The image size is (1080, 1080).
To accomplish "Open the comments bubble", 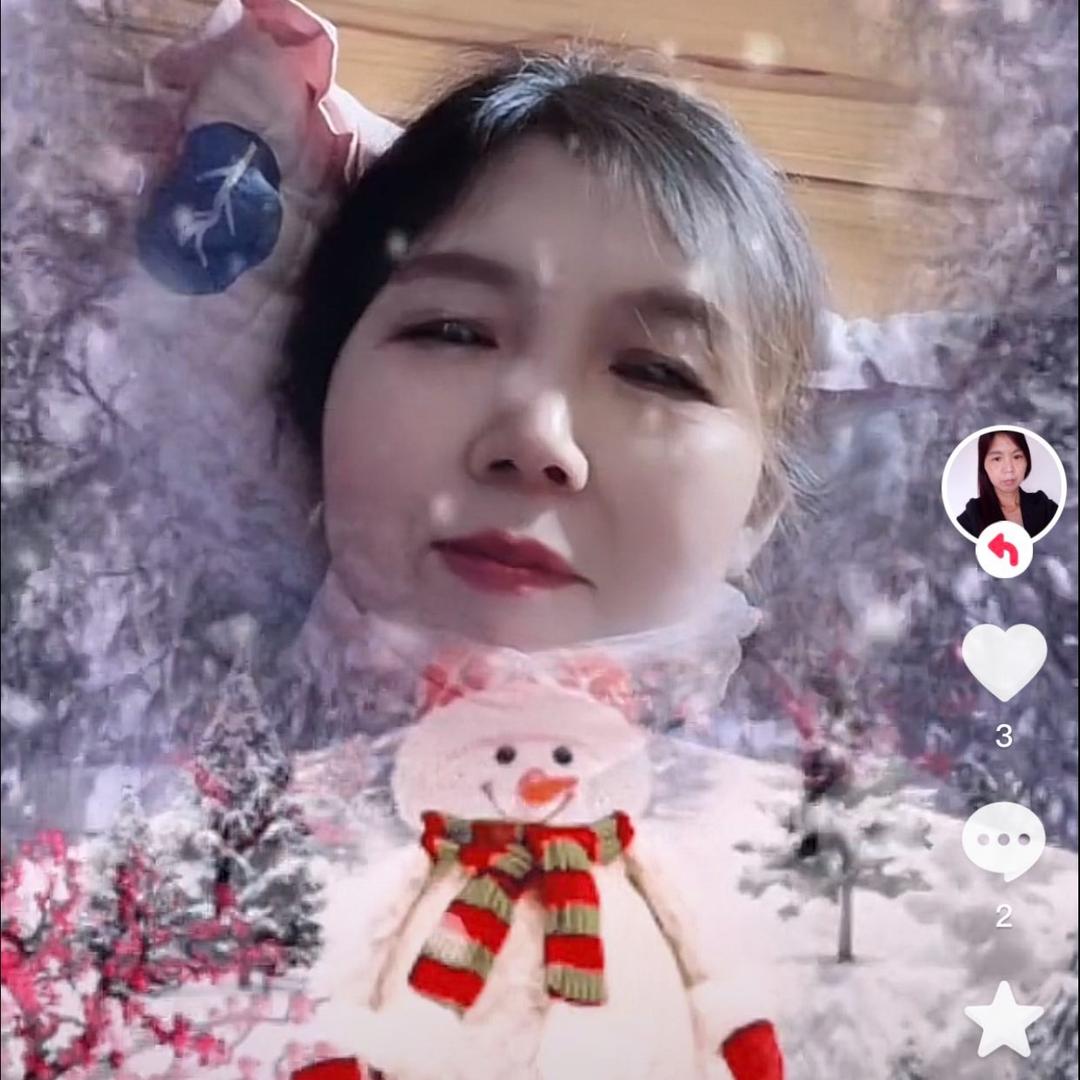I will [x=1004, y=841].
